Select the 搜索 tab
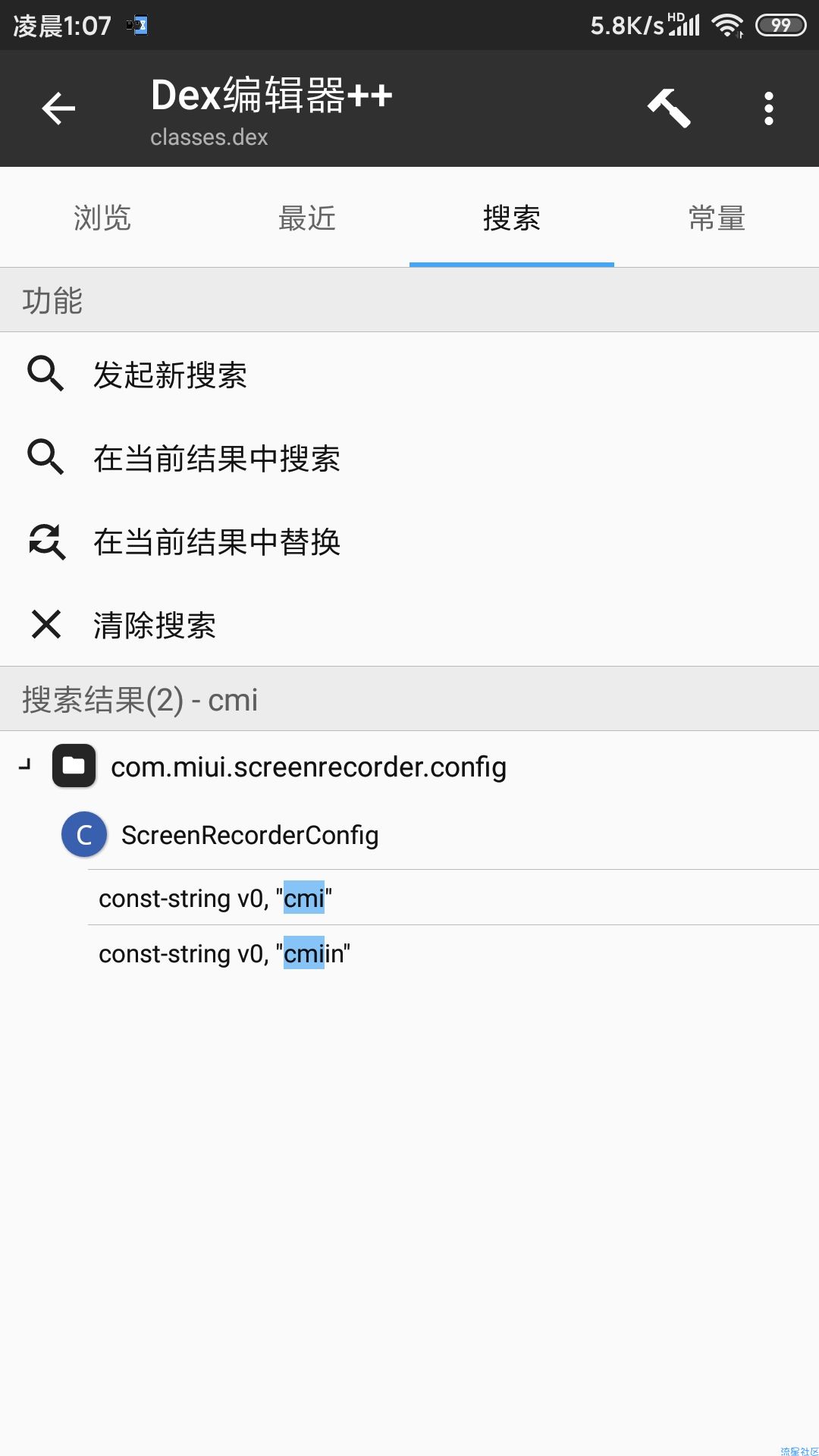This screenshot has height=1456, width=819. [512, 218]
